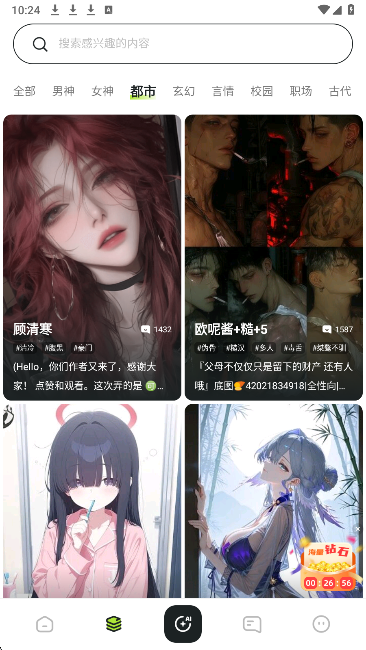
Task: Dismiss the floating diamond reward banner
Action: [358, 529]
